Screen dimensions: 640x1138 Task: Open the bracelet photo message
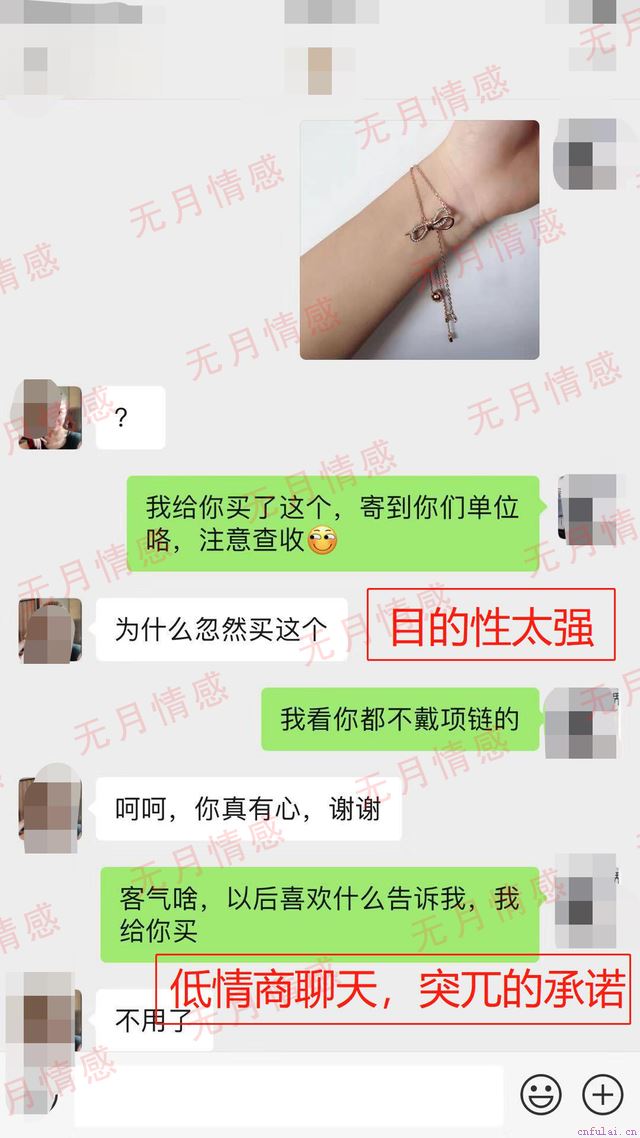[420, 240]
